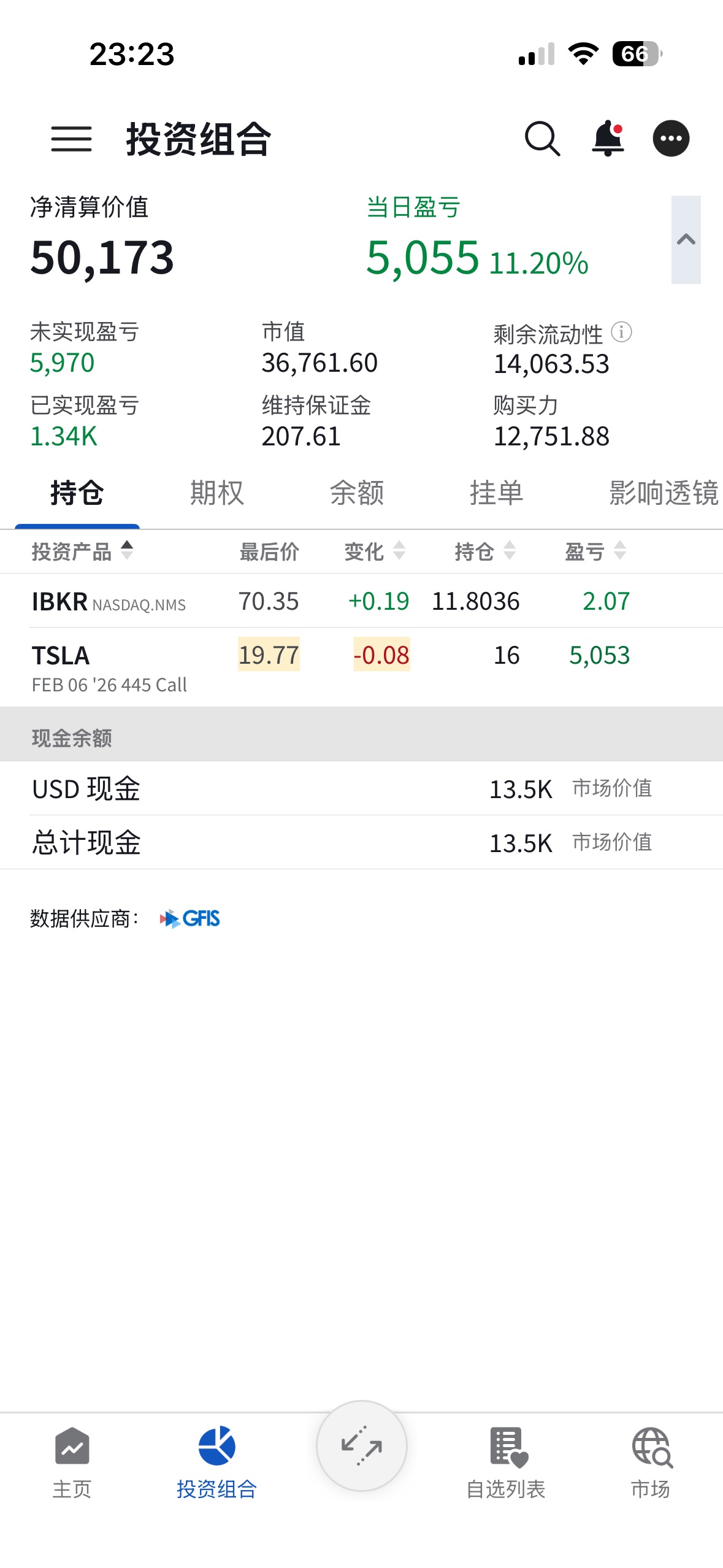Sort holdings by 变化 column
This screenshot has width=723, height=1568.
tap(374, 551)
